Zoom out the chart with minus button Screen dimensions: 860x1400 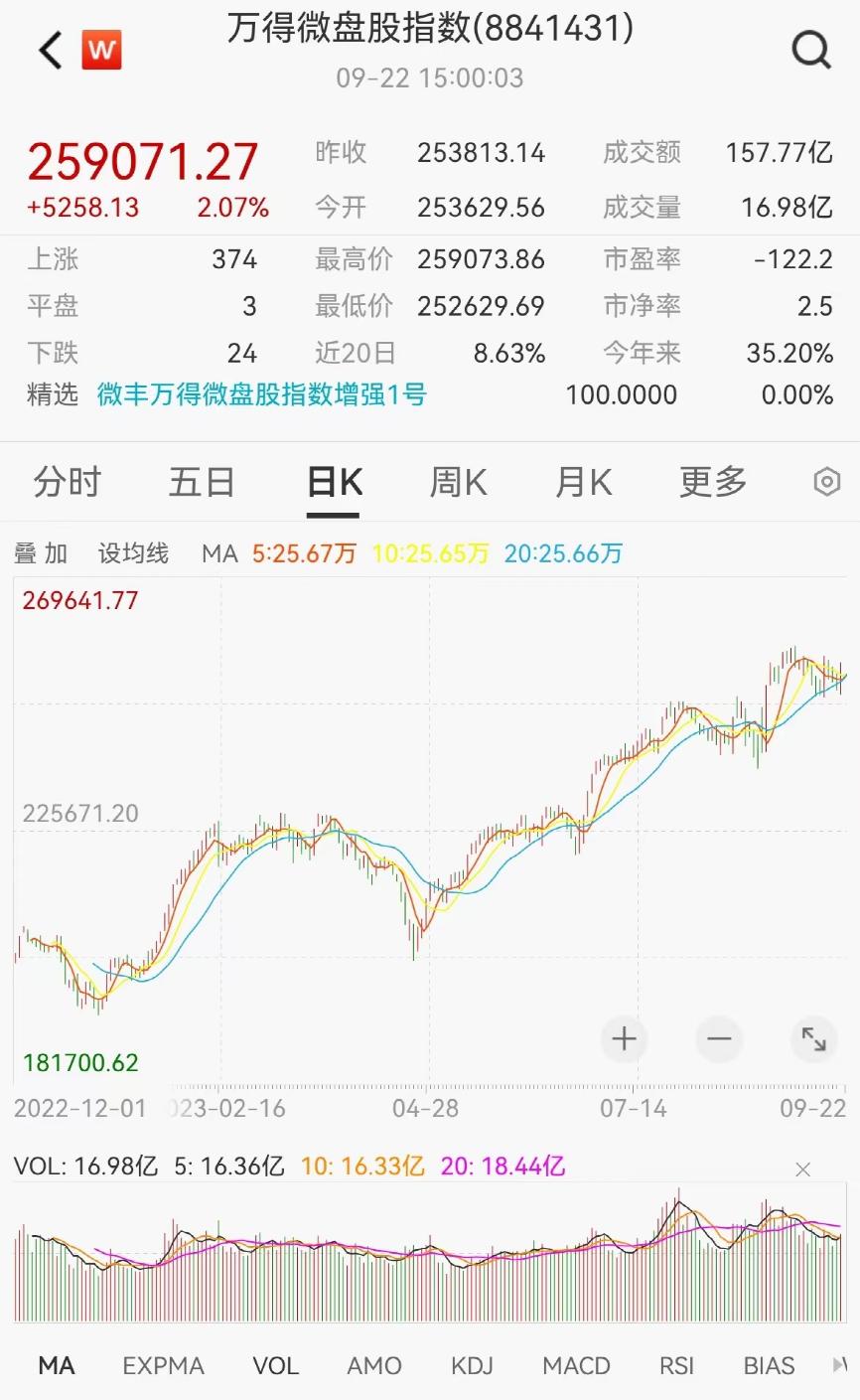pos(719,1040)
